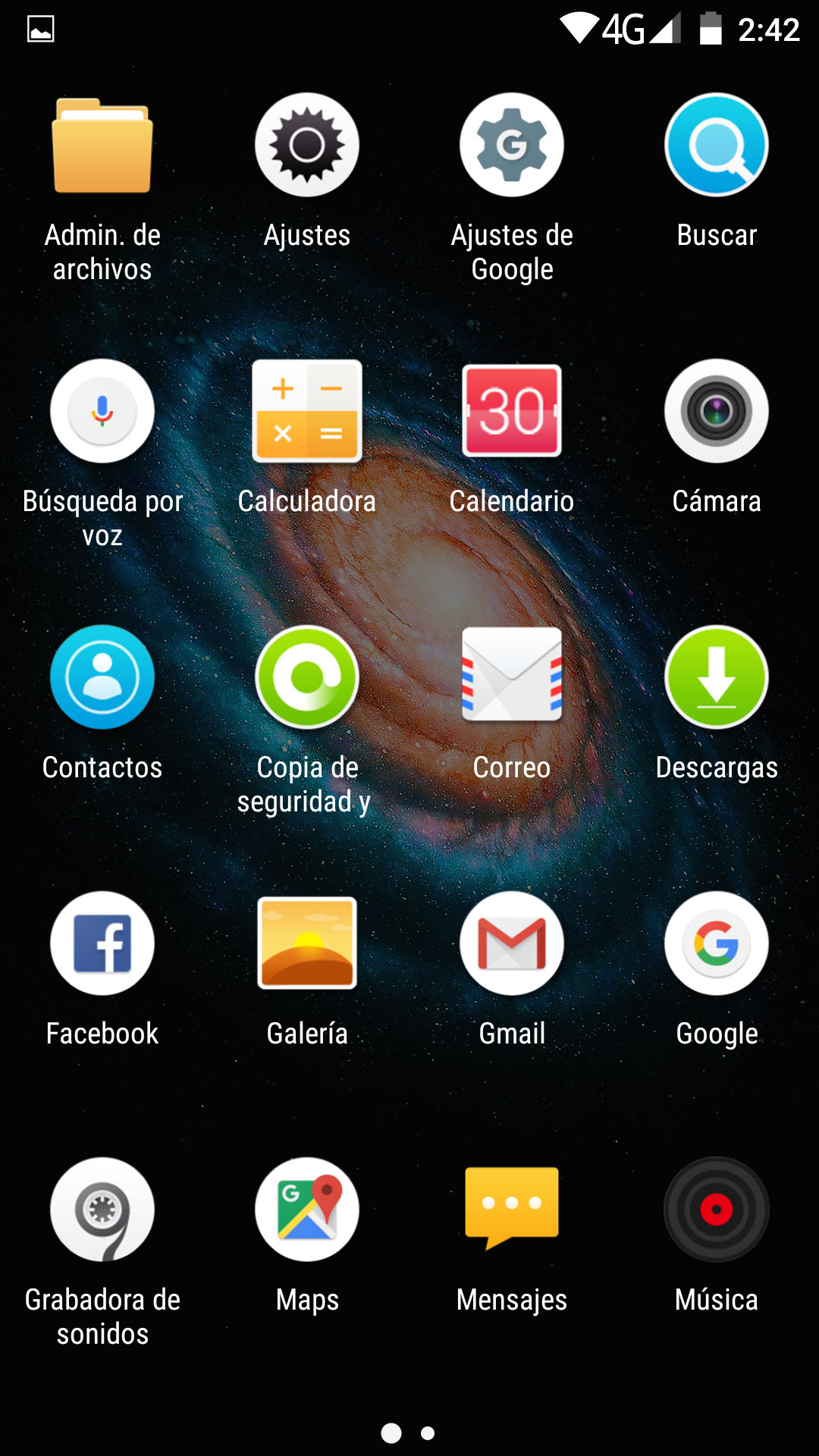
Task: Launch the Google app
Action: point(717,943)
